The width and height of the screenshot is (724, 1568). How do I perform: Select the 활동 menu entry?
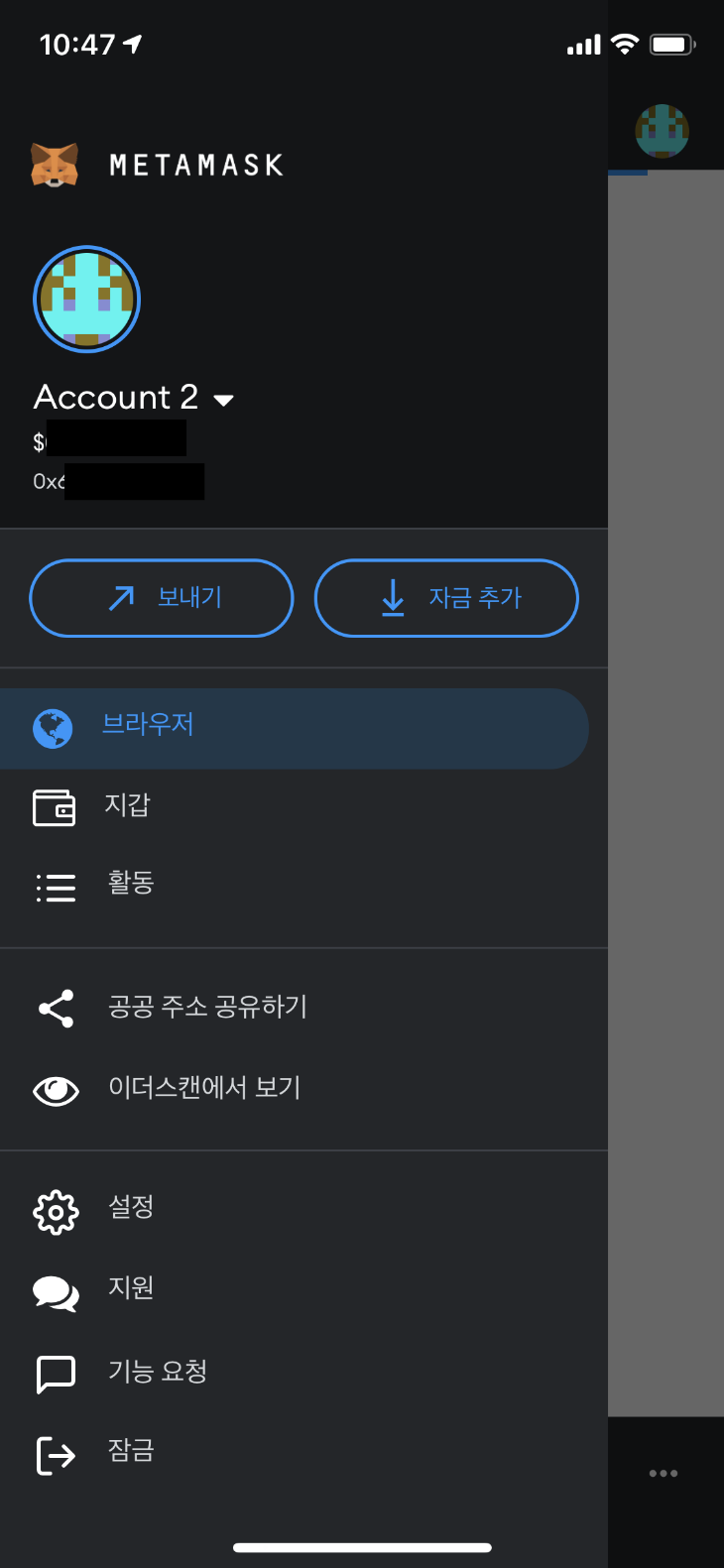click(x=129, y=883)
